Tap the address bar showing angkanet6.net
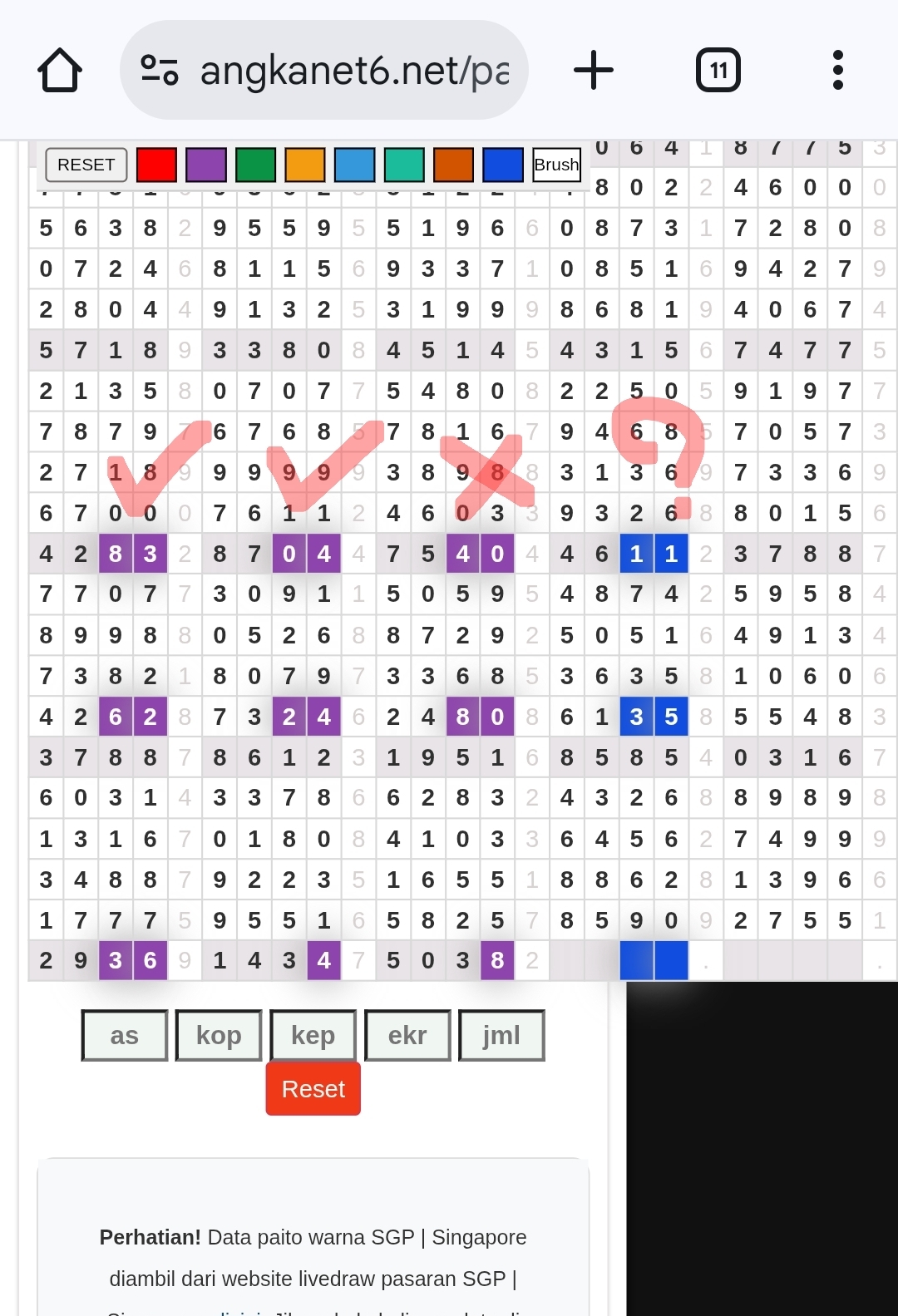 [x=324, y=71]
